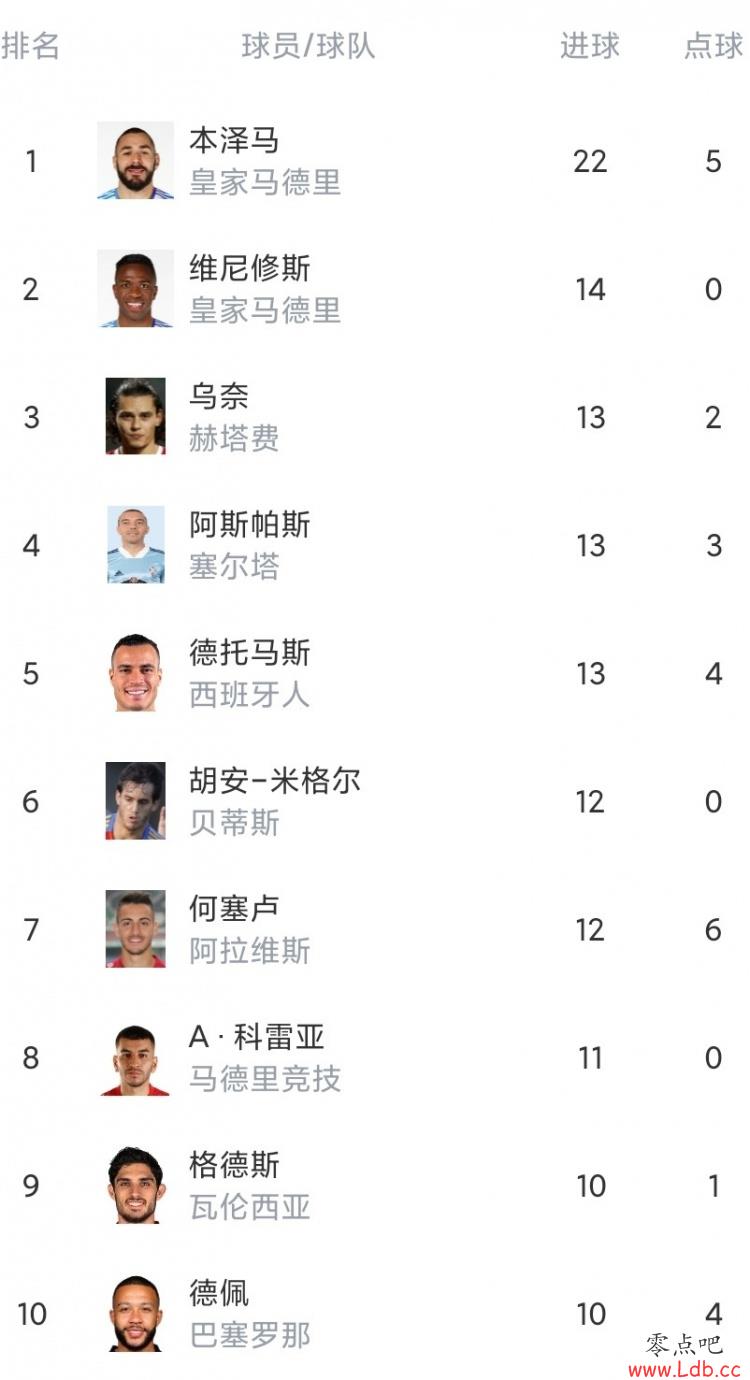View 德托马斯 of 西班牙人
Image resolution: width=750 pixels, height=1380 pixels.
[x=375, y=673]
